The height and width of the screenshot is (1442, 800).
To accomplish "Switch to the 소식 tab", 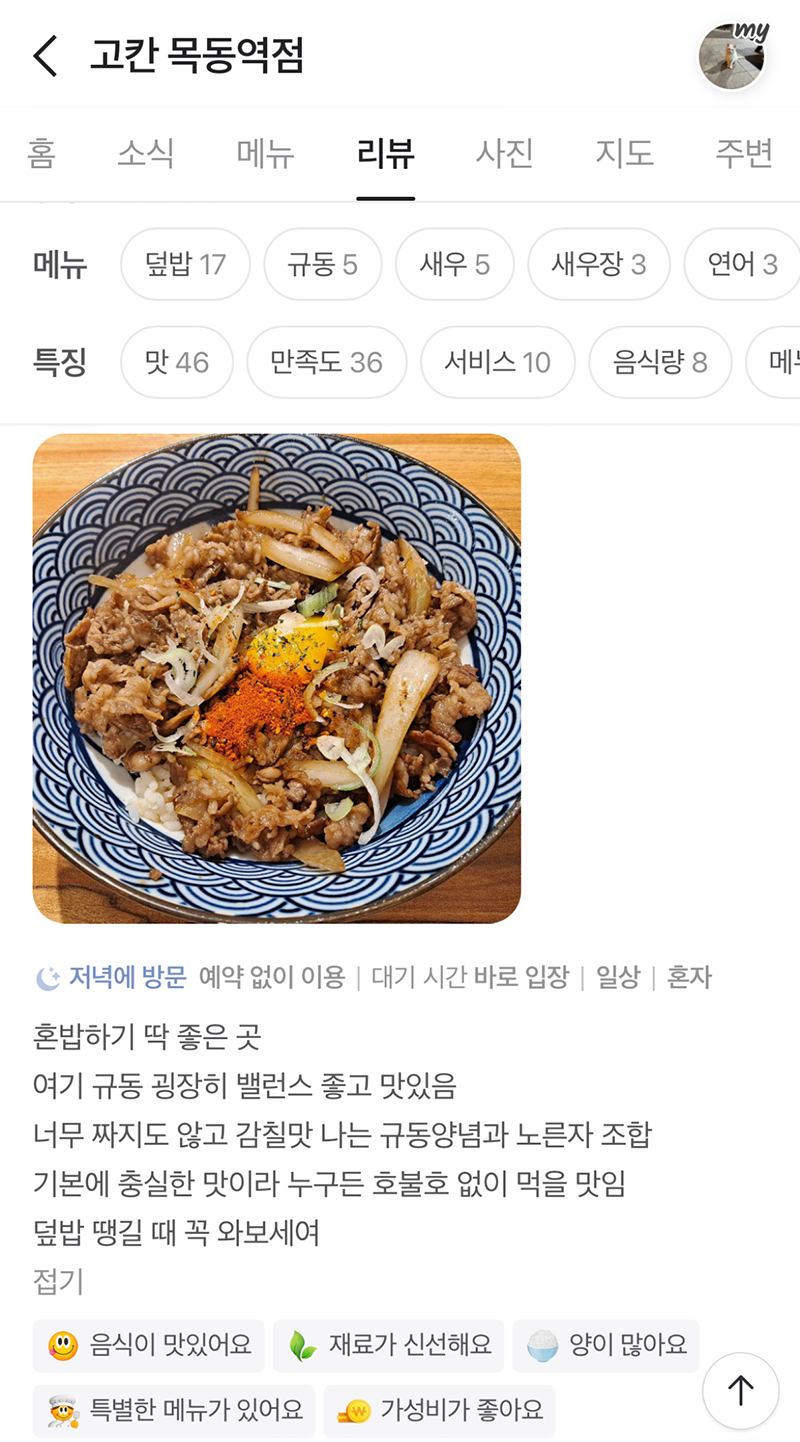I will (x=146, y=154).
